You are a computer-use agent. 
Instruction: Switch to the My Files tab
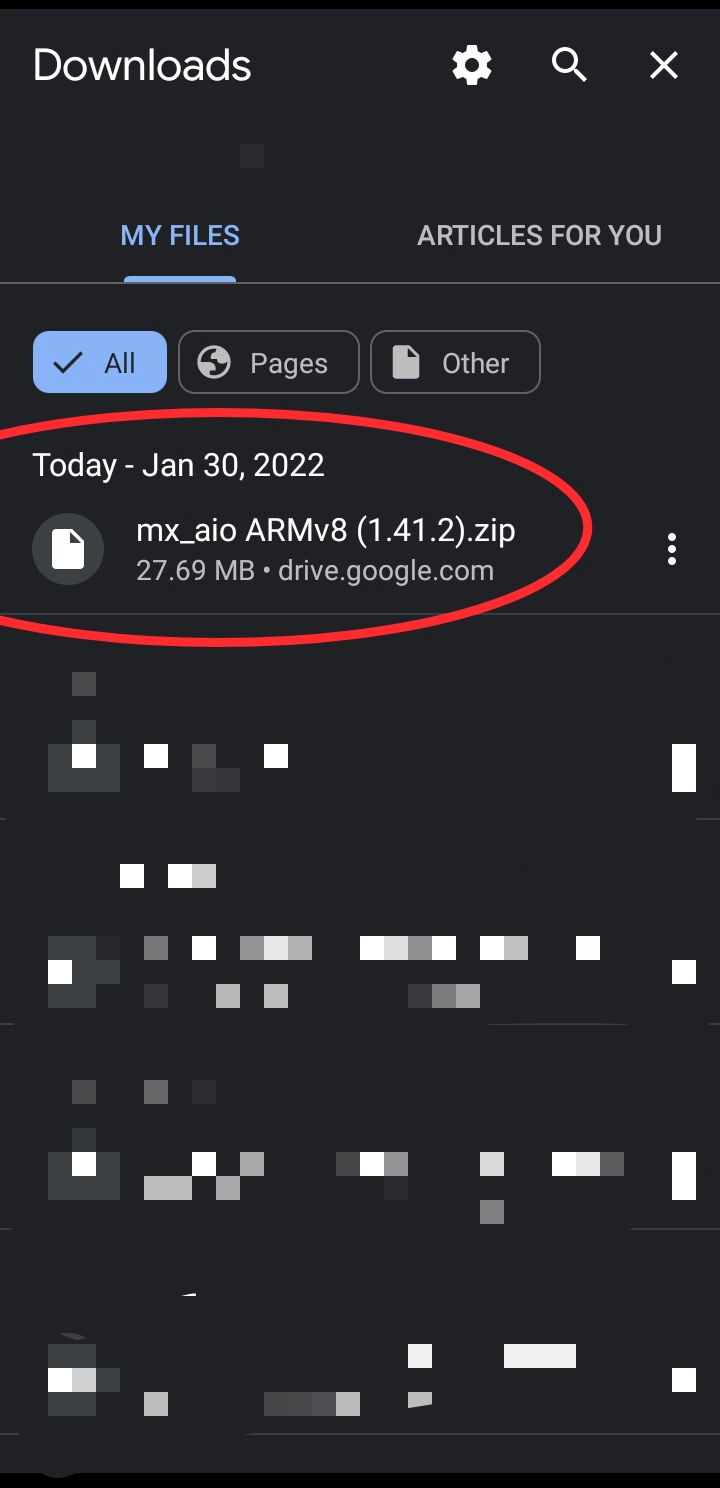[x=180, y=236]
